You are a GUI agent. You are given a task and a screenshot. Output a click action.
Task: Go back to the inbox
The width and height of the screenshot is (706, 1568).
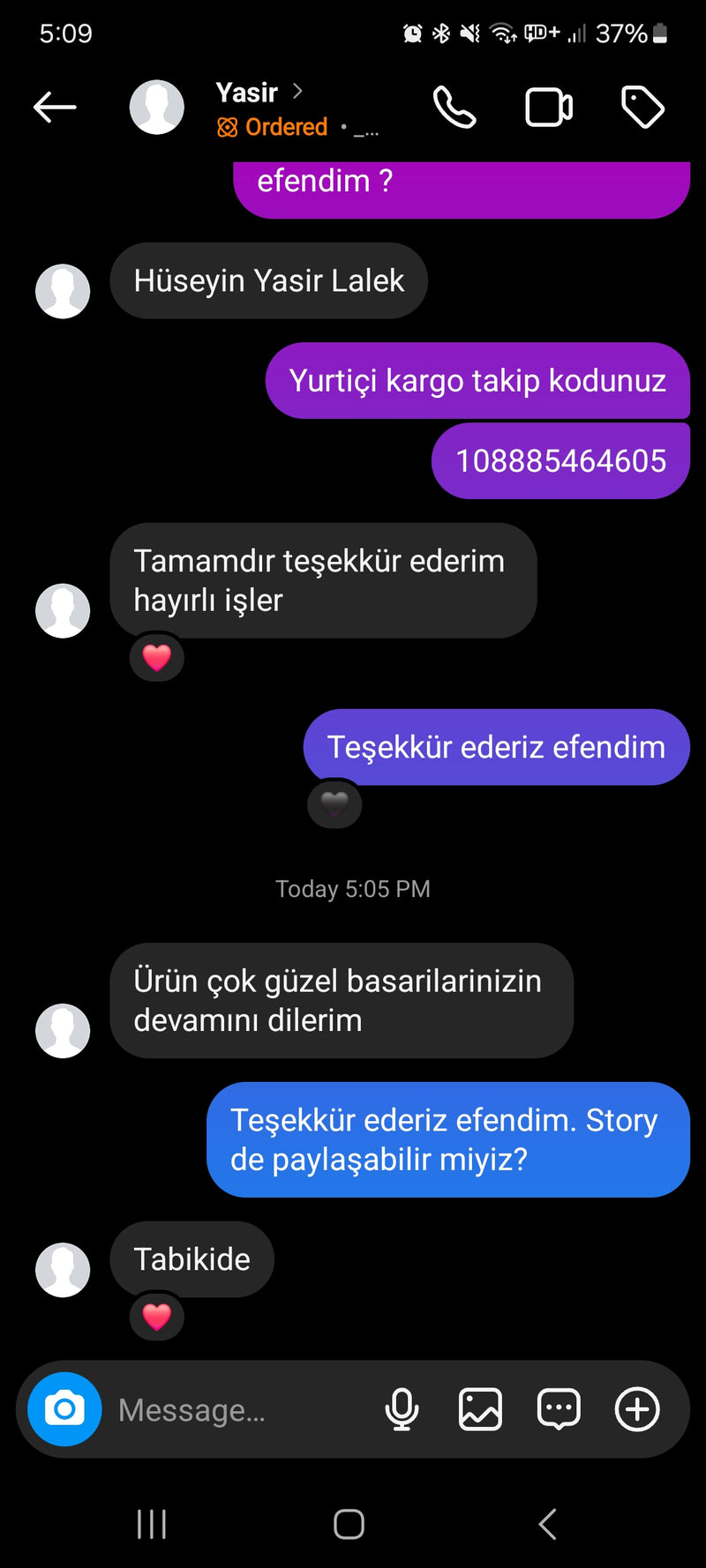(x=55, y=108)
